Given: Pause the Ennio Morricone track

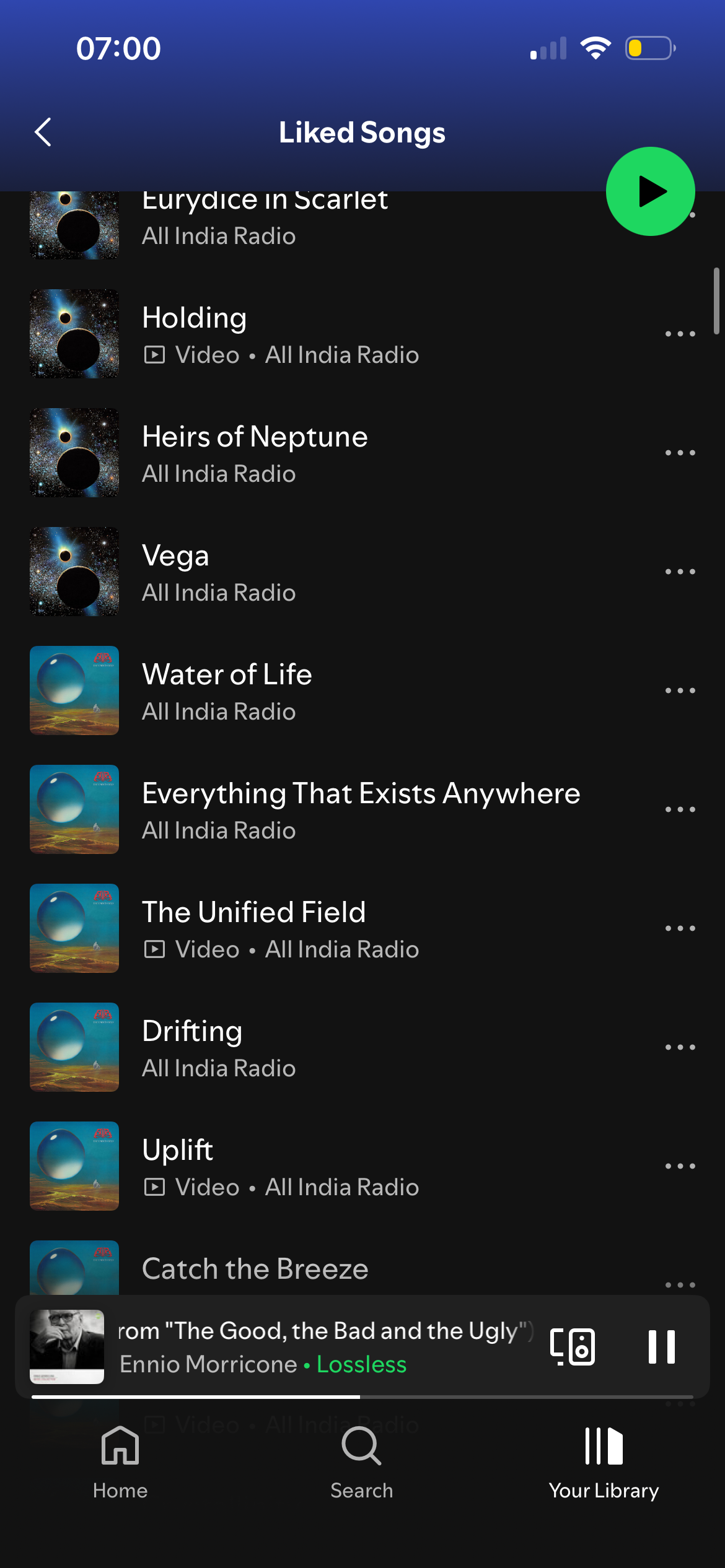Looking at the screenshot, I should [661, 1347].
